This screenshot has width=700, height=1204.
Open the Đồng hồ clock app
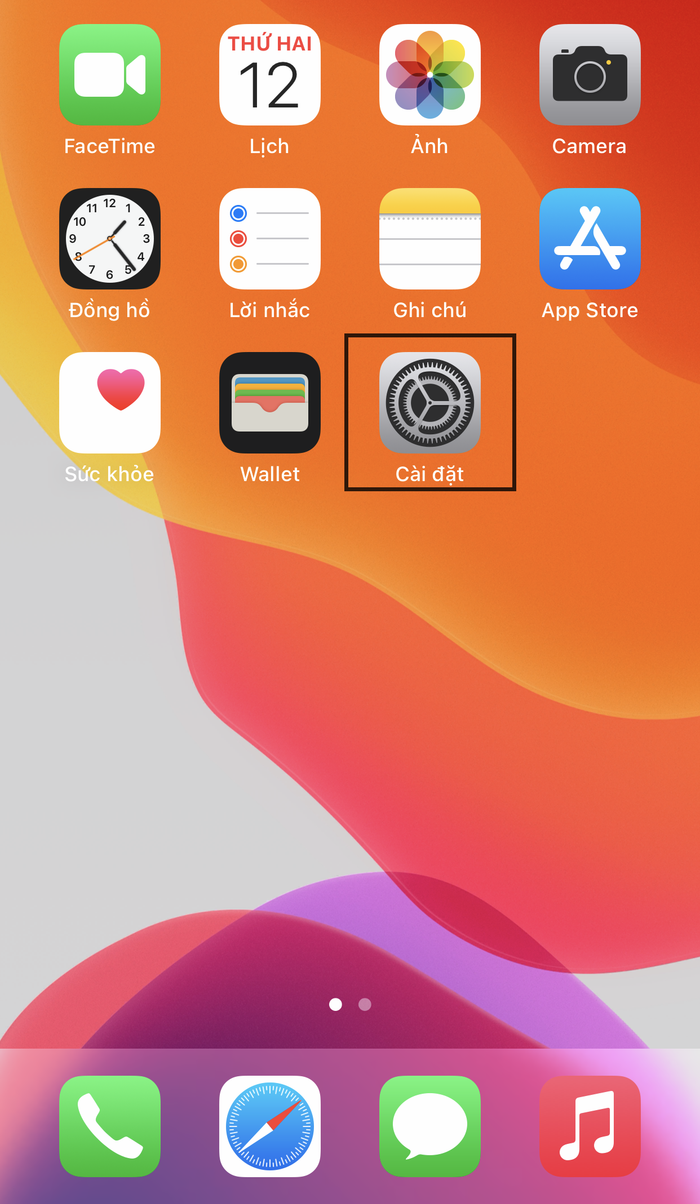pos(110,239)
